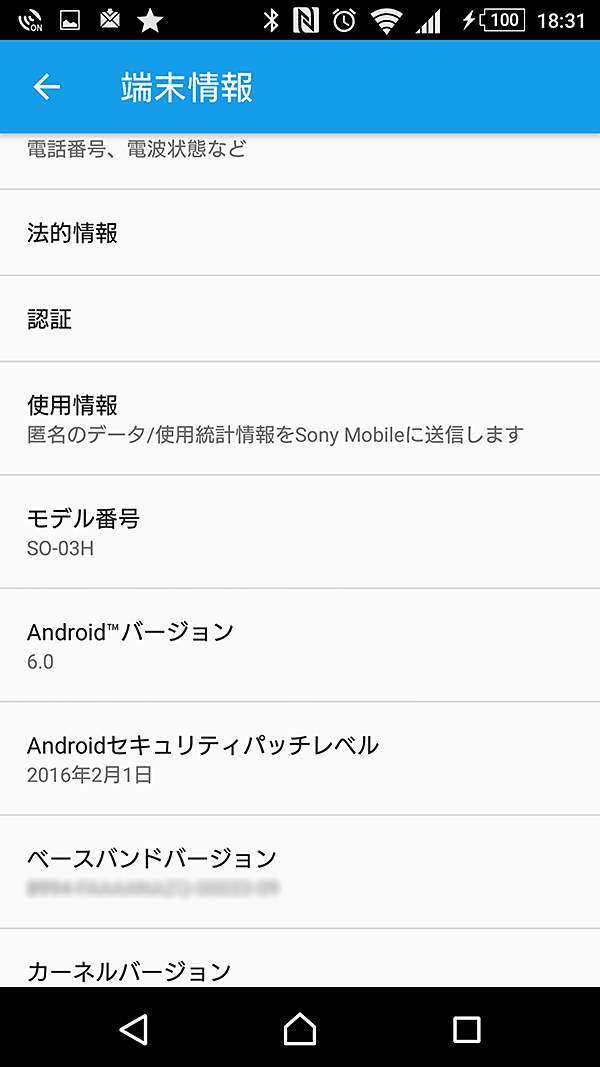Go back from 端末情報 screen
Image resolution: width=600 pixels, height=1067 pixels.
[47, 87]
